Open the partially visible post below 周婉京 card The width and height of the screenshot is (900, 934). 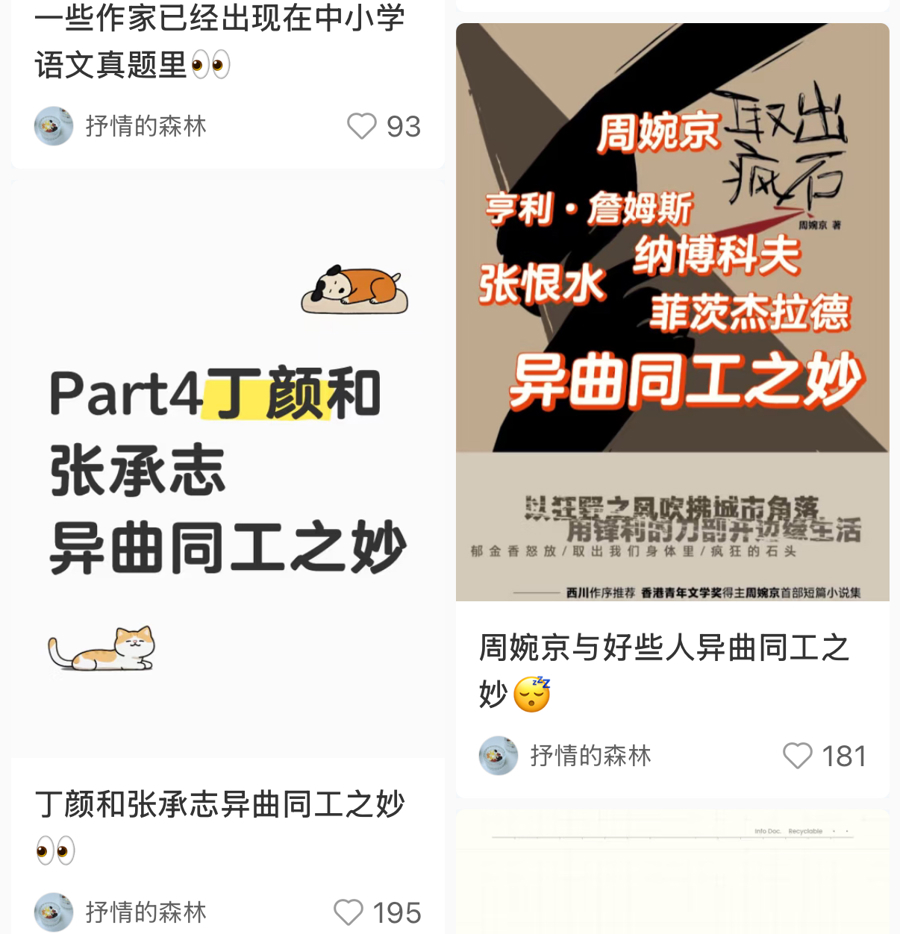click(672, 872)
